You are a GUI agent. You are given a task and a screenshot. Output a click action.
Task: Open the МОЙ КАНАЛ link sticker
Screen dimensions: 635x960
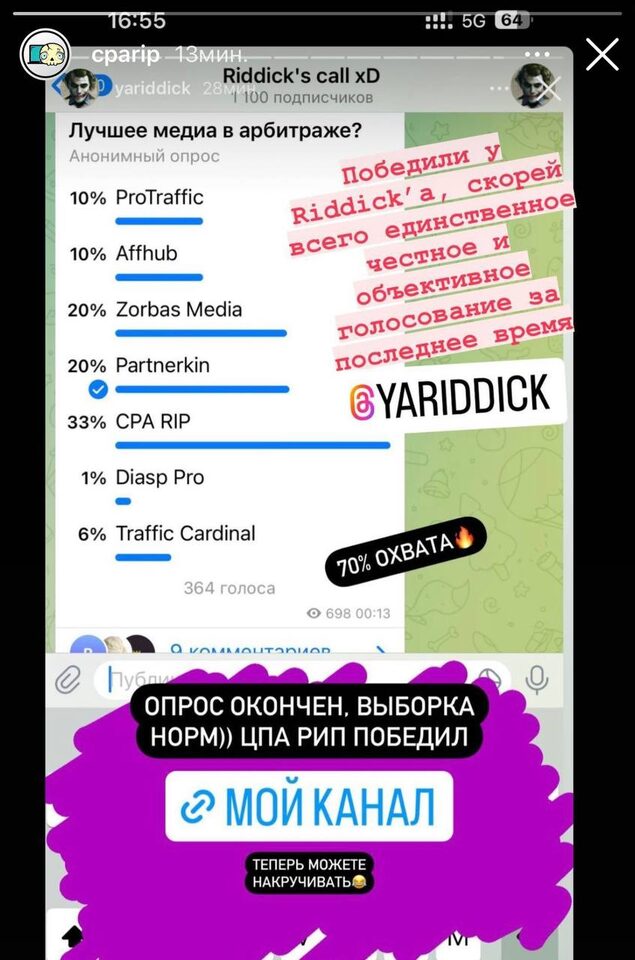click(x=309, y=806)
